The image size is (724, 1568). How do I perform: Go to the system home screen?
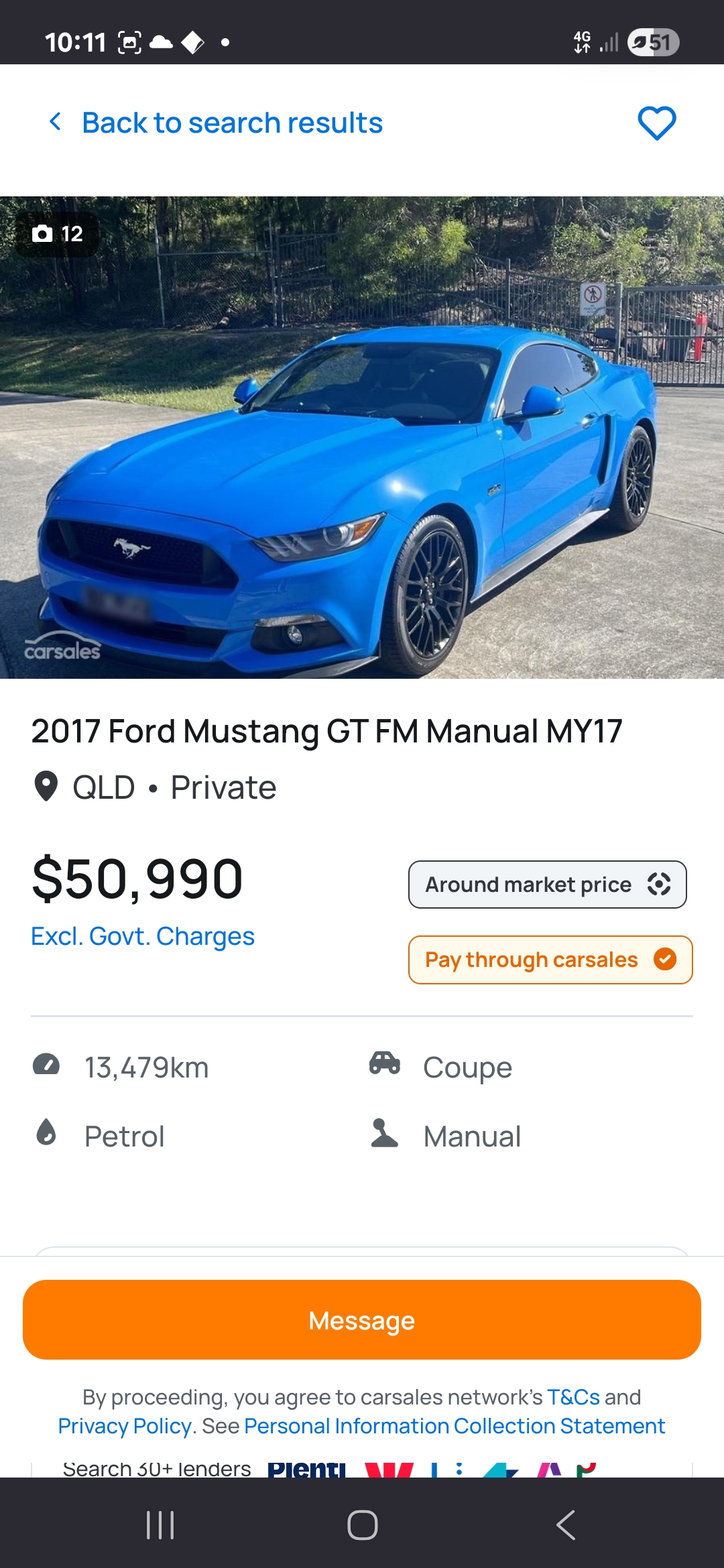pyautogui.click(x=362, y=1526)
